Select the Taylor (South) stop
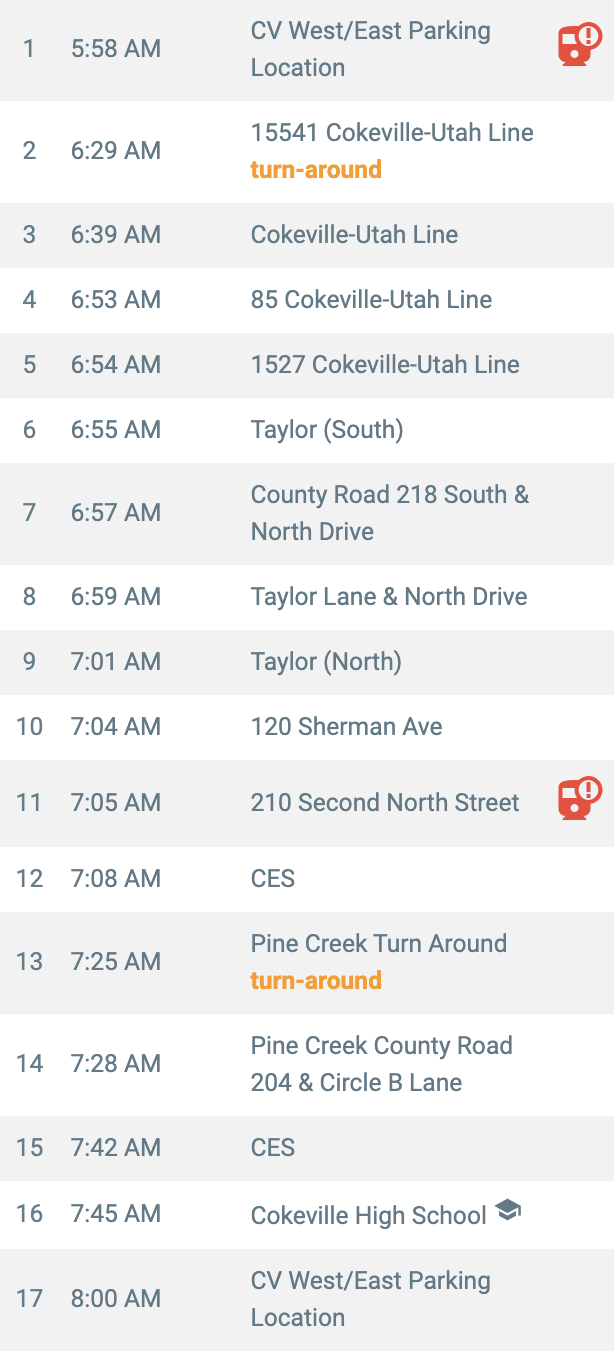This screenshot has width=614, height=1362. [327, 430]
